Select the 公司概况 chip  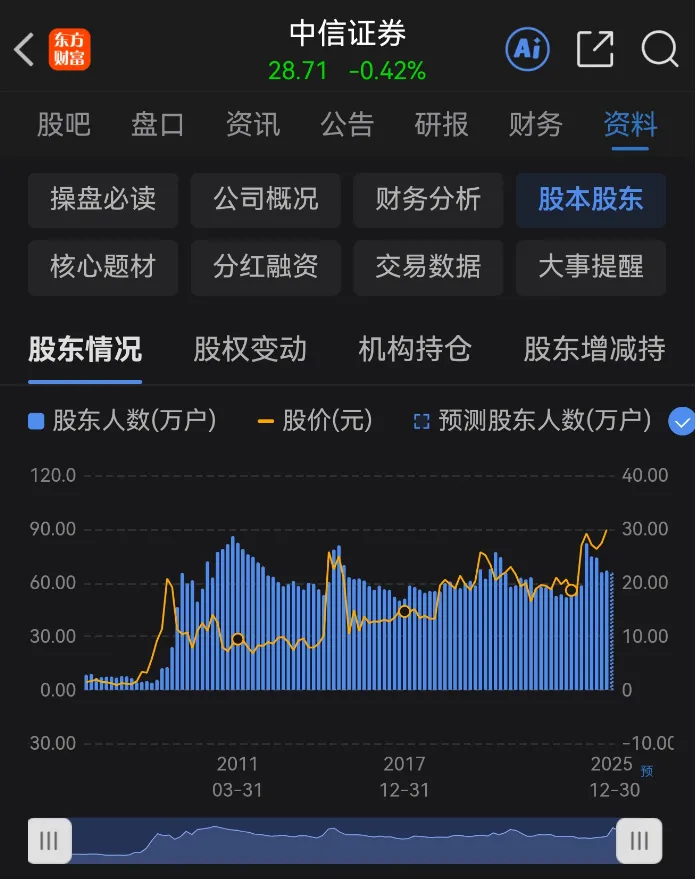(x=265, y=199)
